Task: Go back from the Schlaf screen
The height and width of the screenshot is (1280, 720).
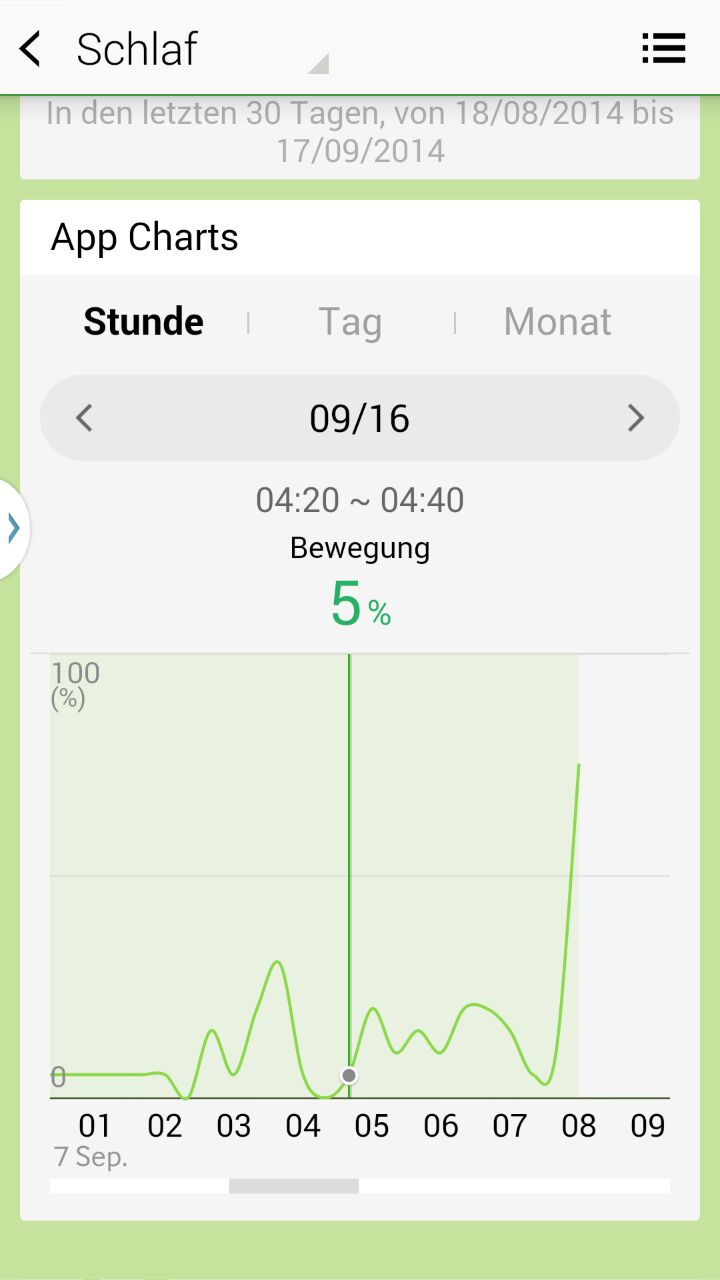Action: [31, 48]
